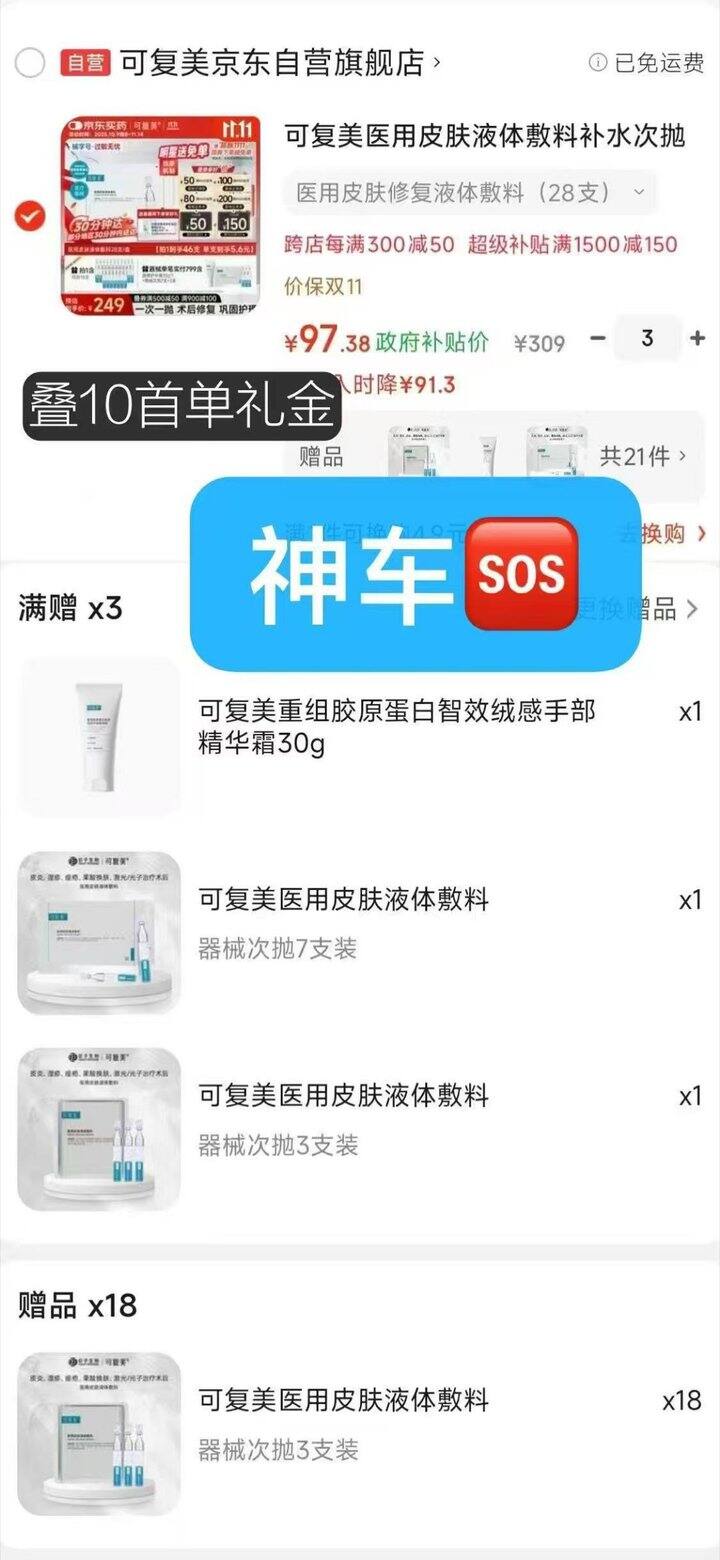Expand the 赠品 共21件 gift row

point(642,457)
